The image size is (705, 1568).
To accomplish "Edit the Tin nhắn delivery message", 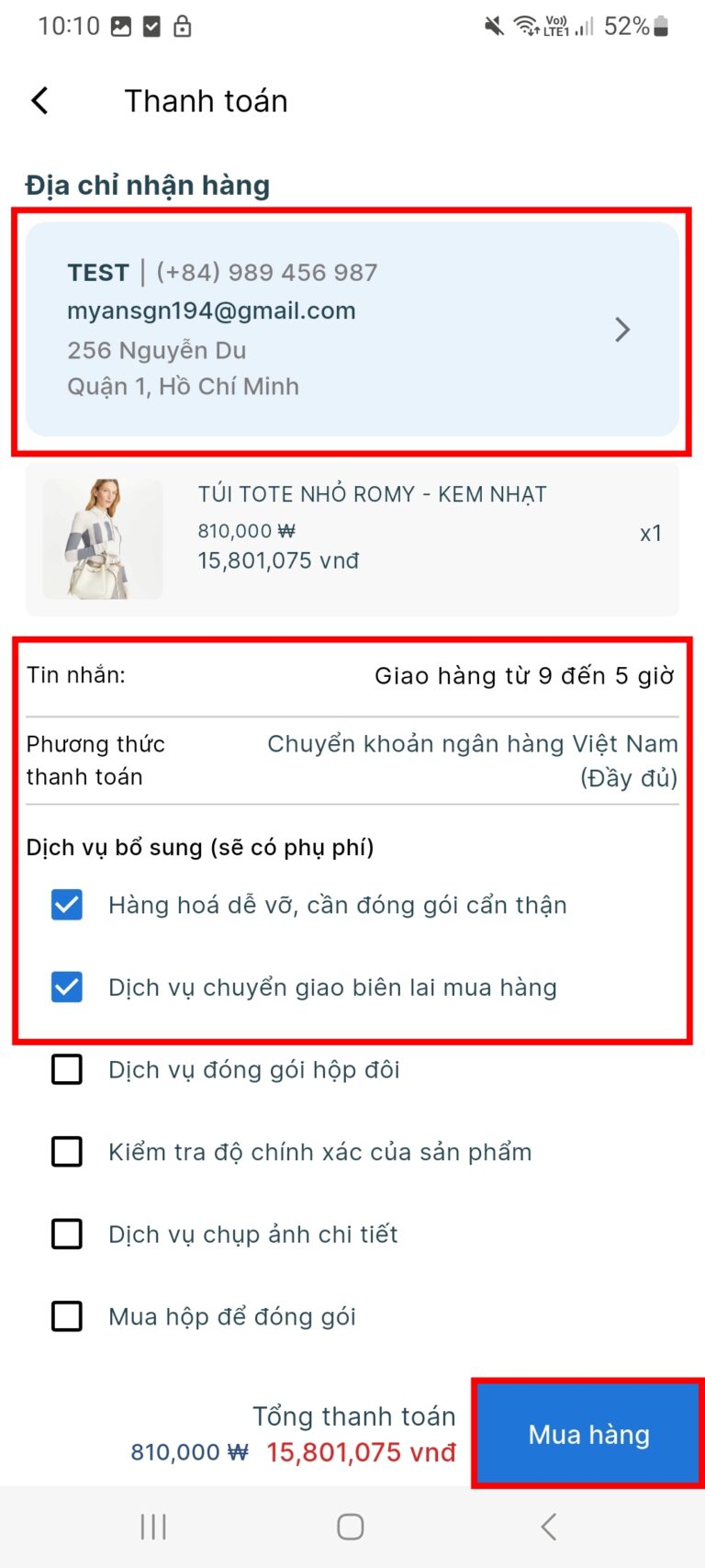I will click(523, 676).
